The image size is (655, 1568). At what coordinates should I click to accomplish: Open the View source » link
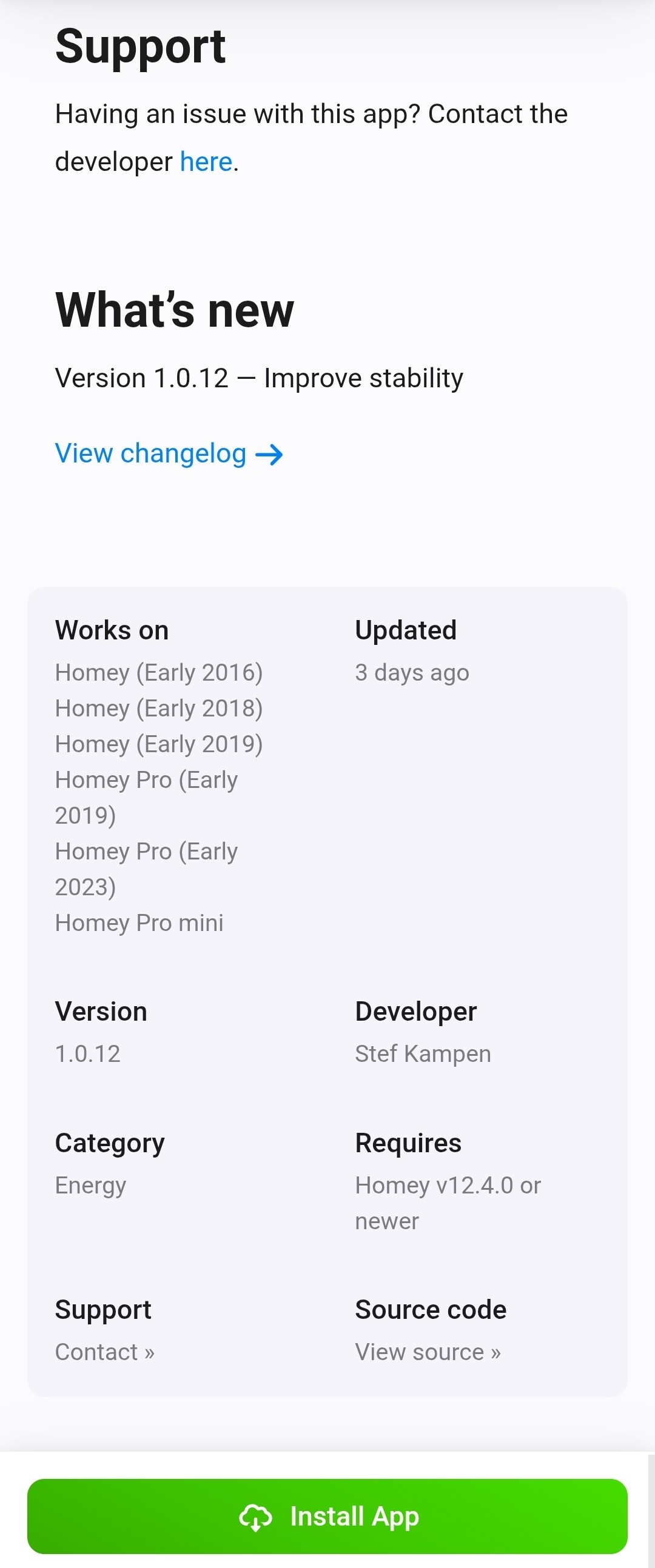428,1352
